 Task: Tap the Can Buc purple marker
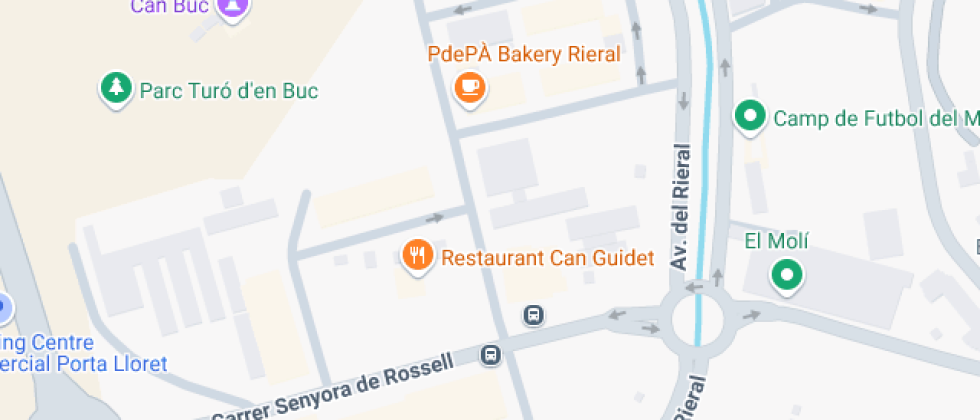233,8
